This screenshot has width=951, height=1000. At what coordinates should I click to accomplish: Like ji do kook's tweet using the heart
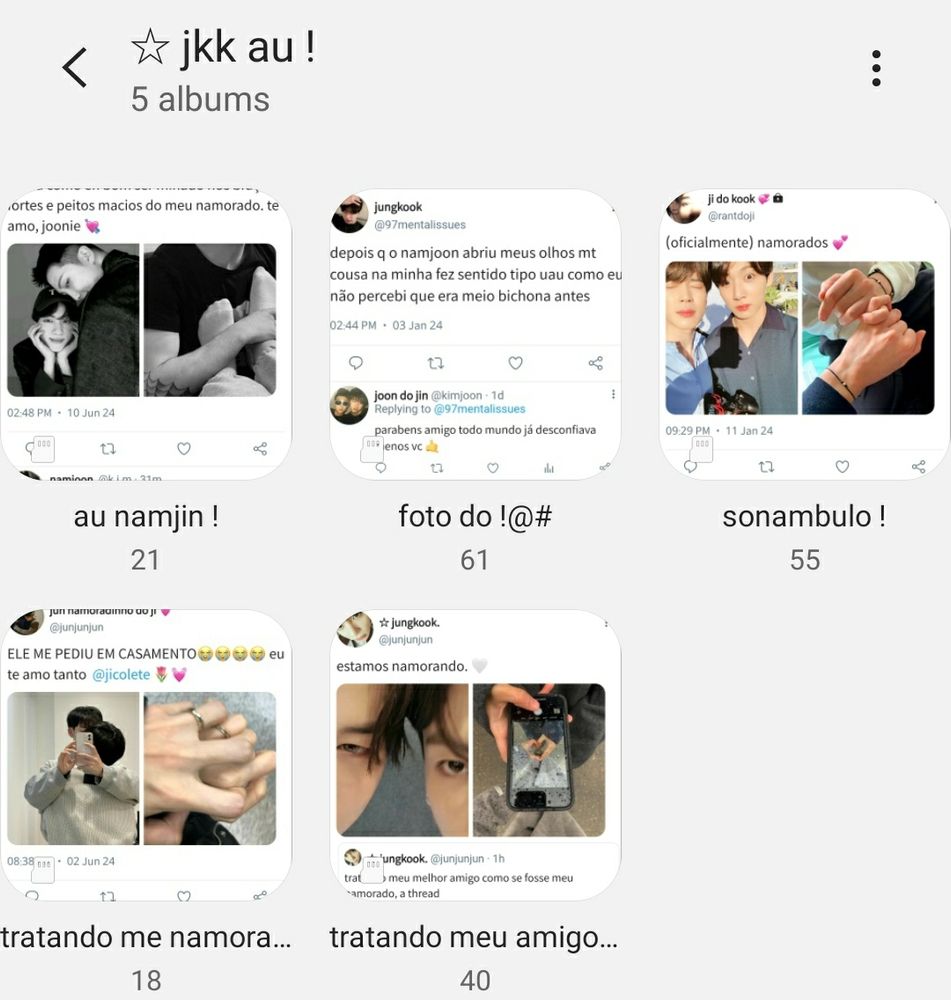(x=841, y=465)
